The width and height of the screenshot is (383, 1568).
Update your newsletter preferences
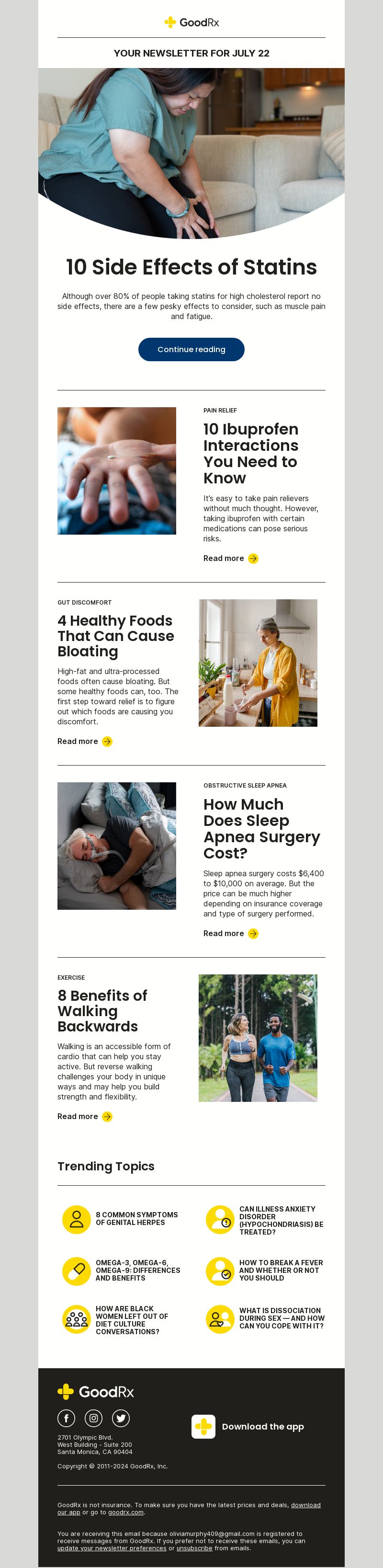pos(111,1547)
